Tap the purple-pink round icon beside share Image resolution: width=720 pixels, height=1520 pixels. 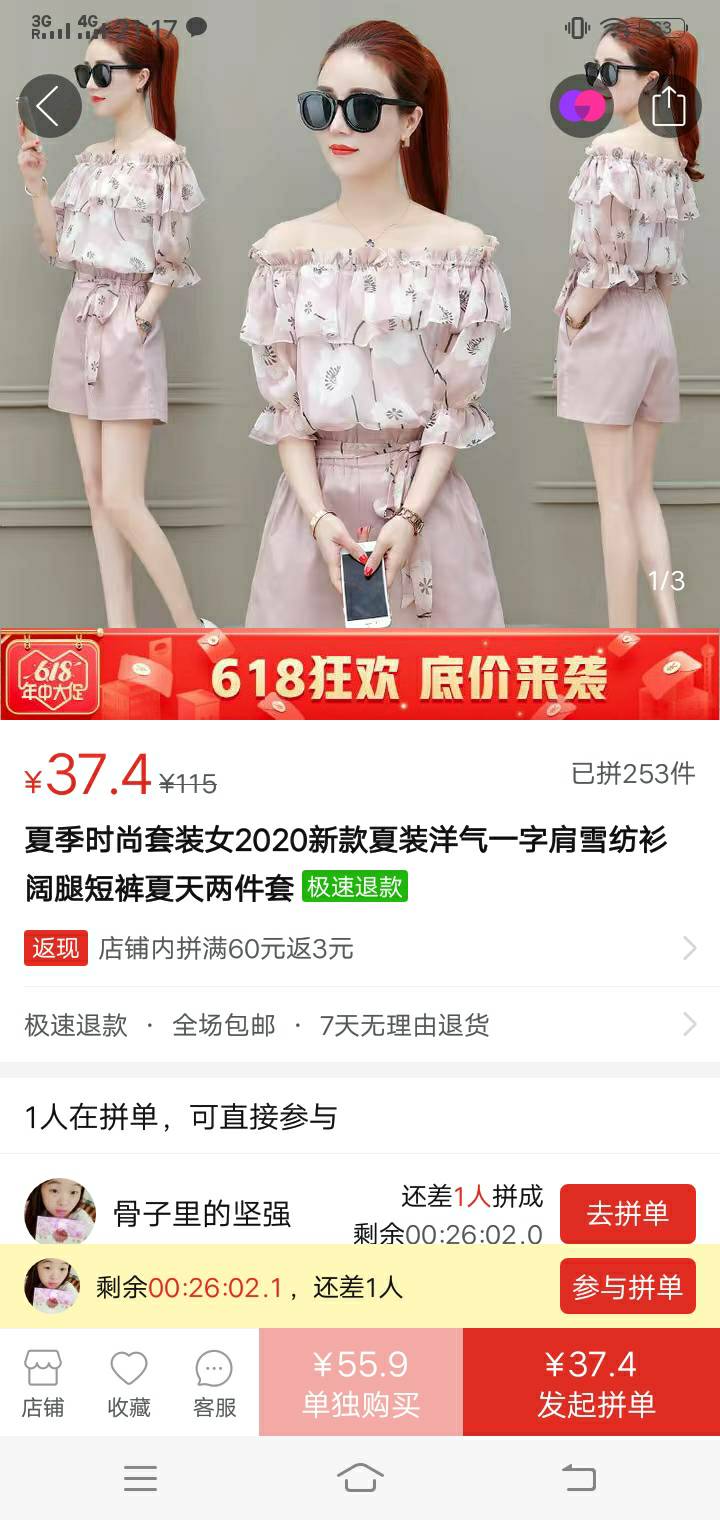(x=581, y=106)
